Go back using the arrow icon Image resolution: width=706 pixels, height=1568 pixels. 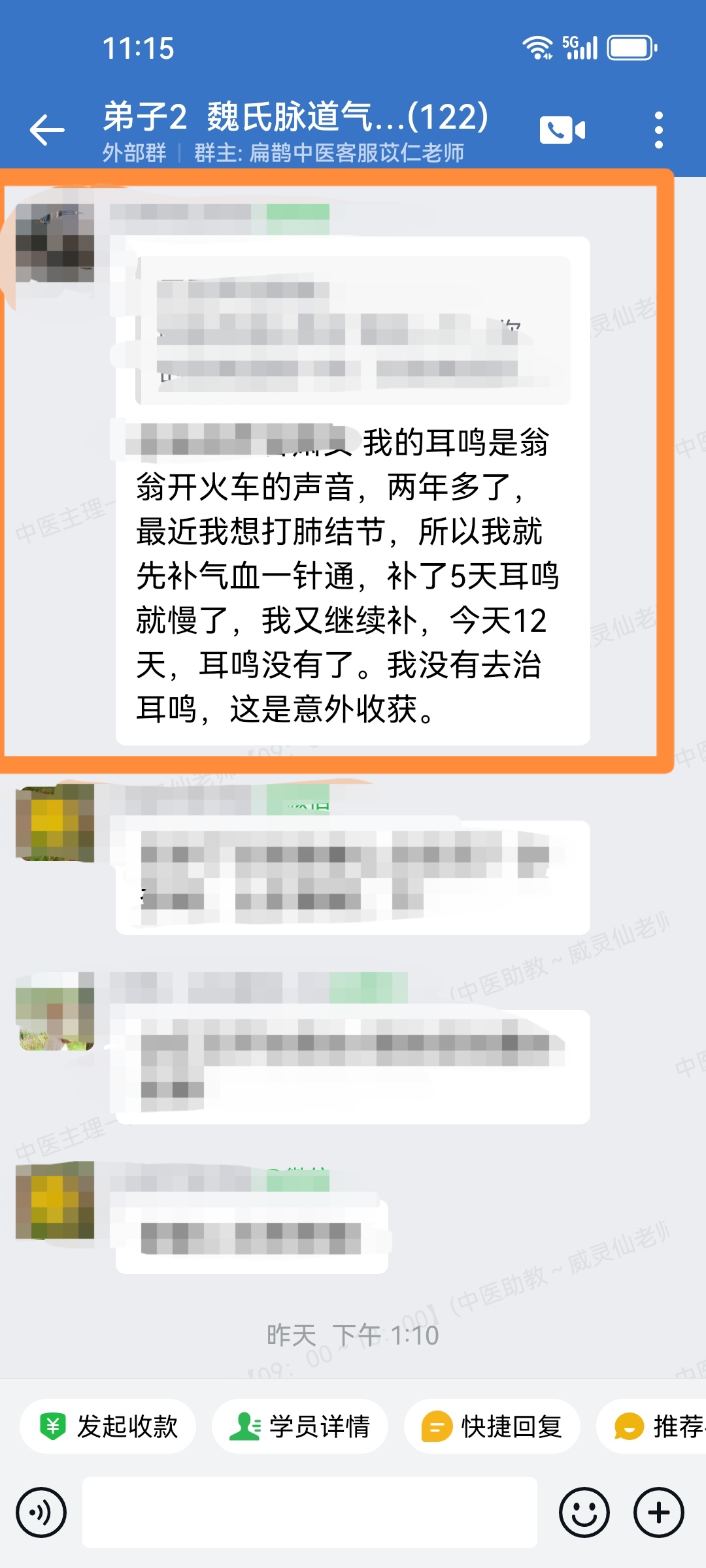47,129
